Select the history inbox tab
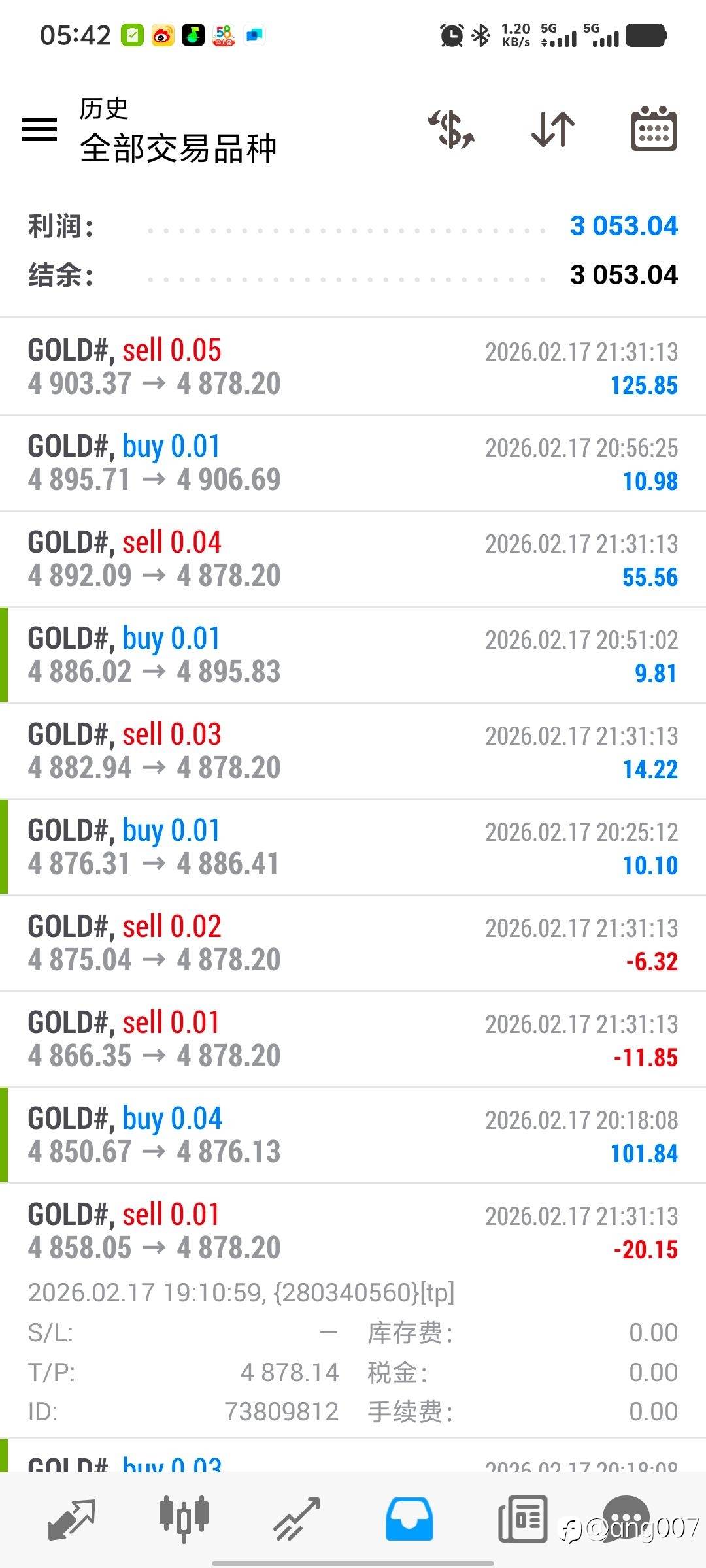 (x=409, y=1519)
